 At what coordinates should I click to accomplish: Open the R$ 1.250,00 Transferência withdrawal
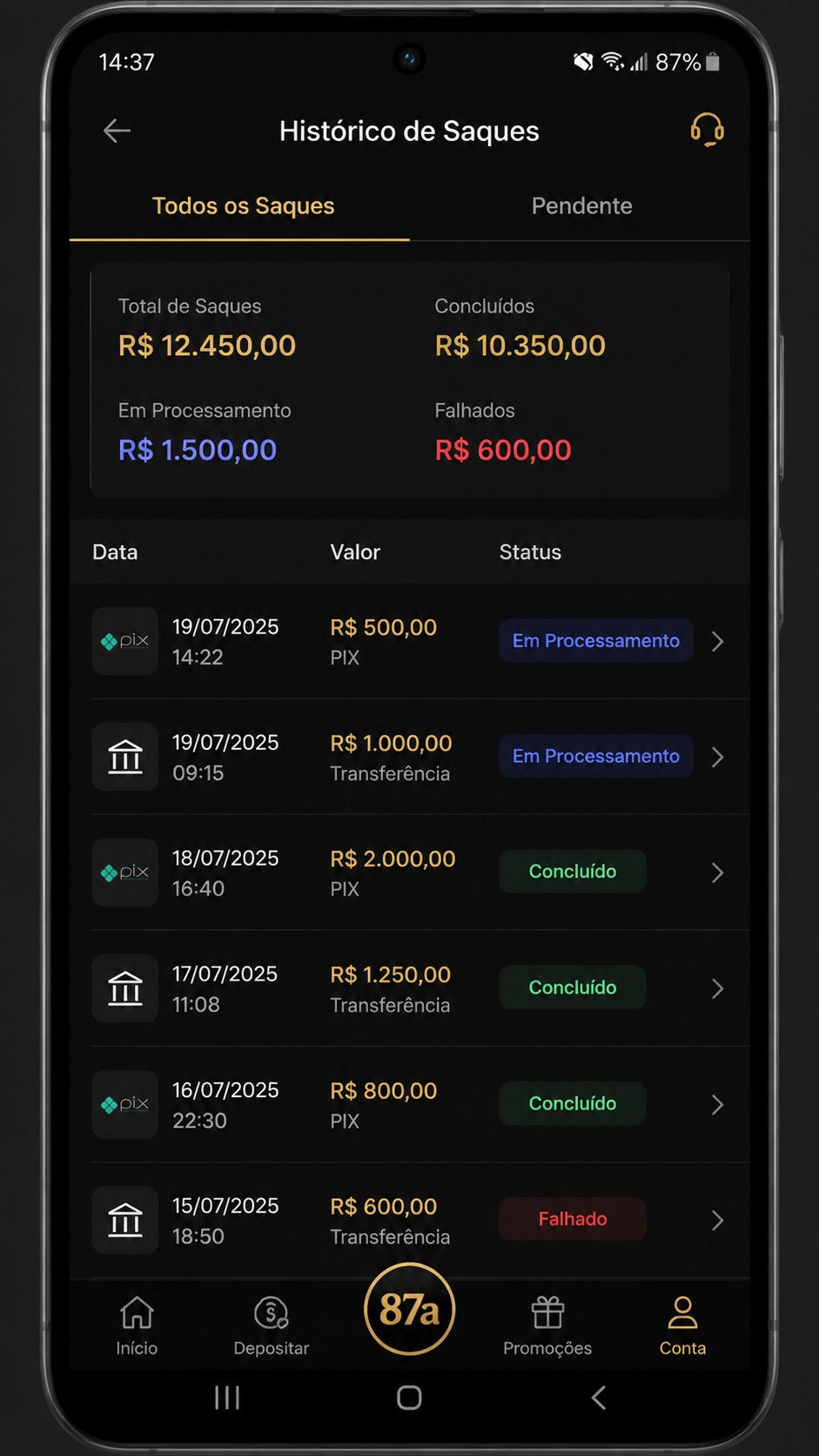[x=409, y=988]
